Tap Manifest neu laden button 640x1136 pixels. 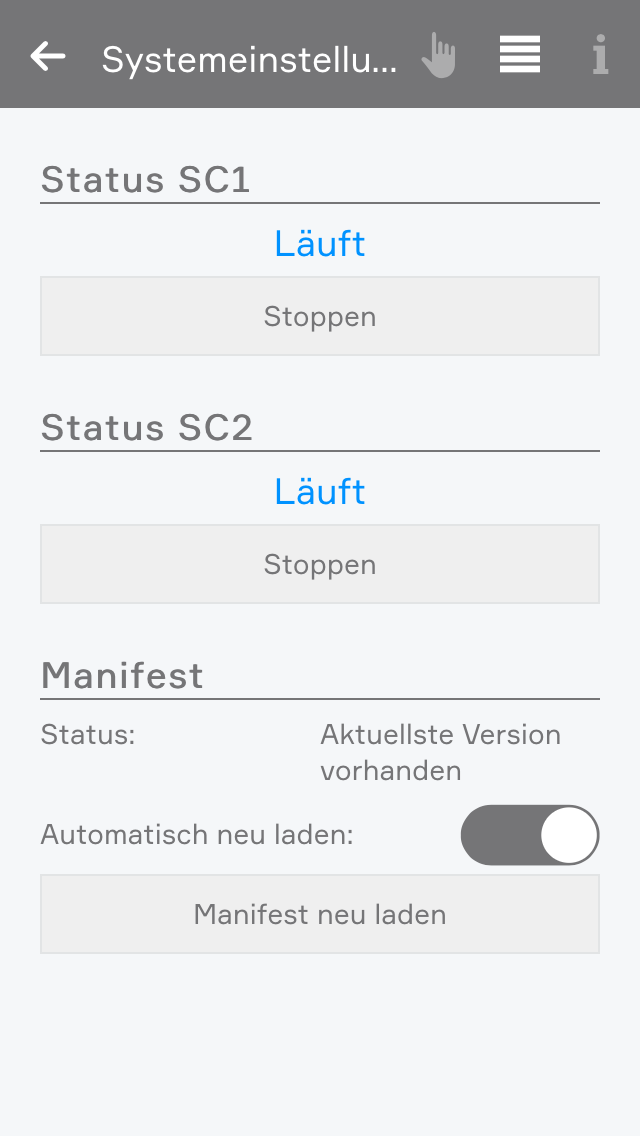(320, 914)
